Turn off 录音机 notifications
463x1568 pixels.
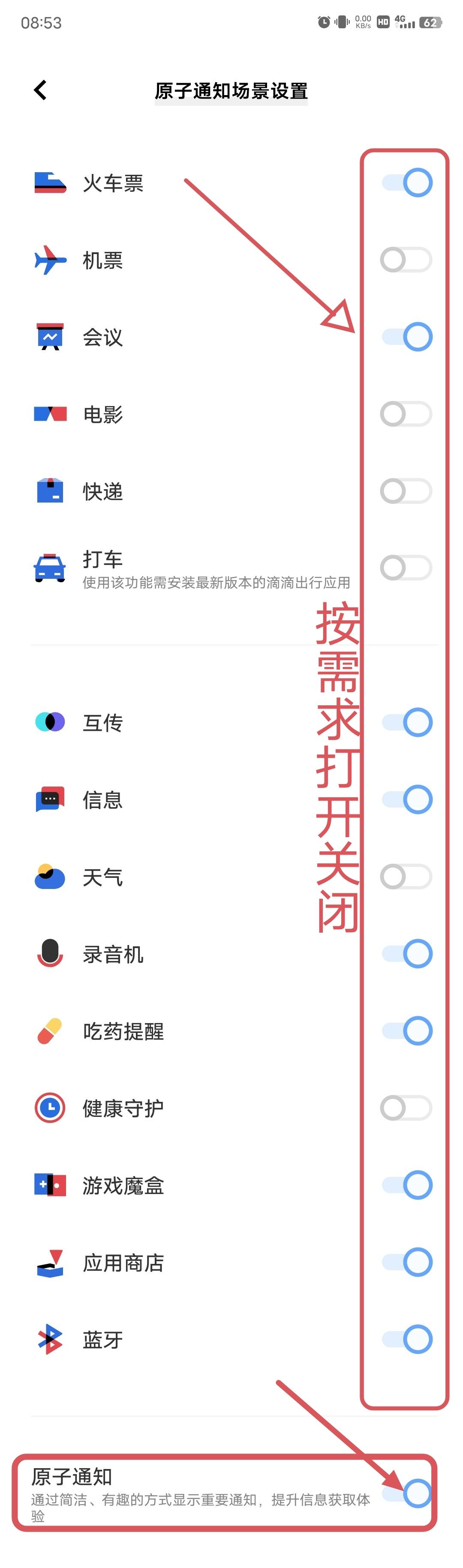406,953
